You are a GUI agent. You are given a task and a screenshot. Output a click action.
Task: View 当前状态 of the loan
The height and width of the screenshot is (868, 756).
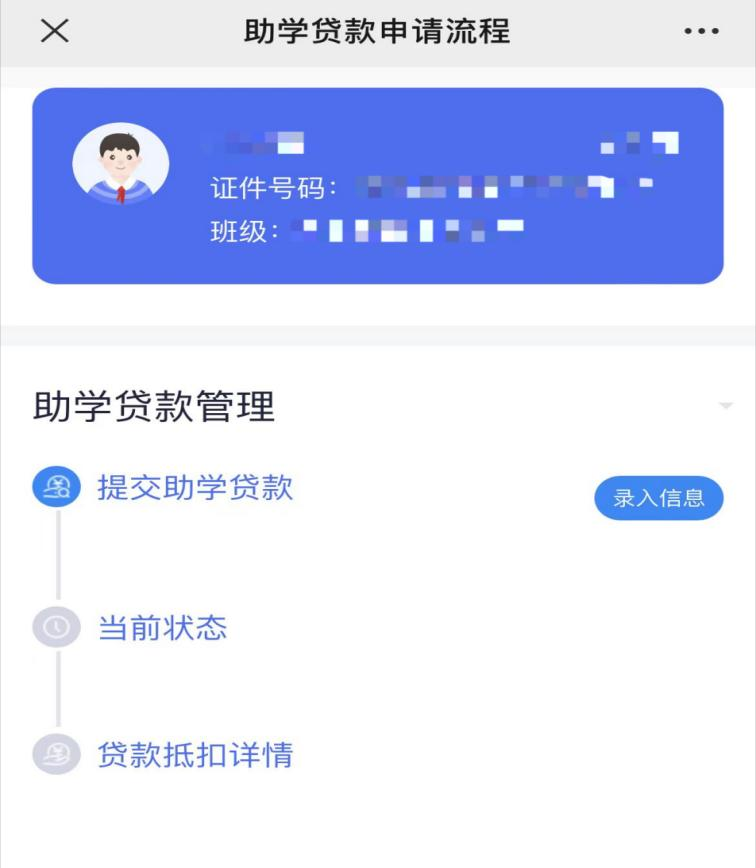click(x=162, y=628)
